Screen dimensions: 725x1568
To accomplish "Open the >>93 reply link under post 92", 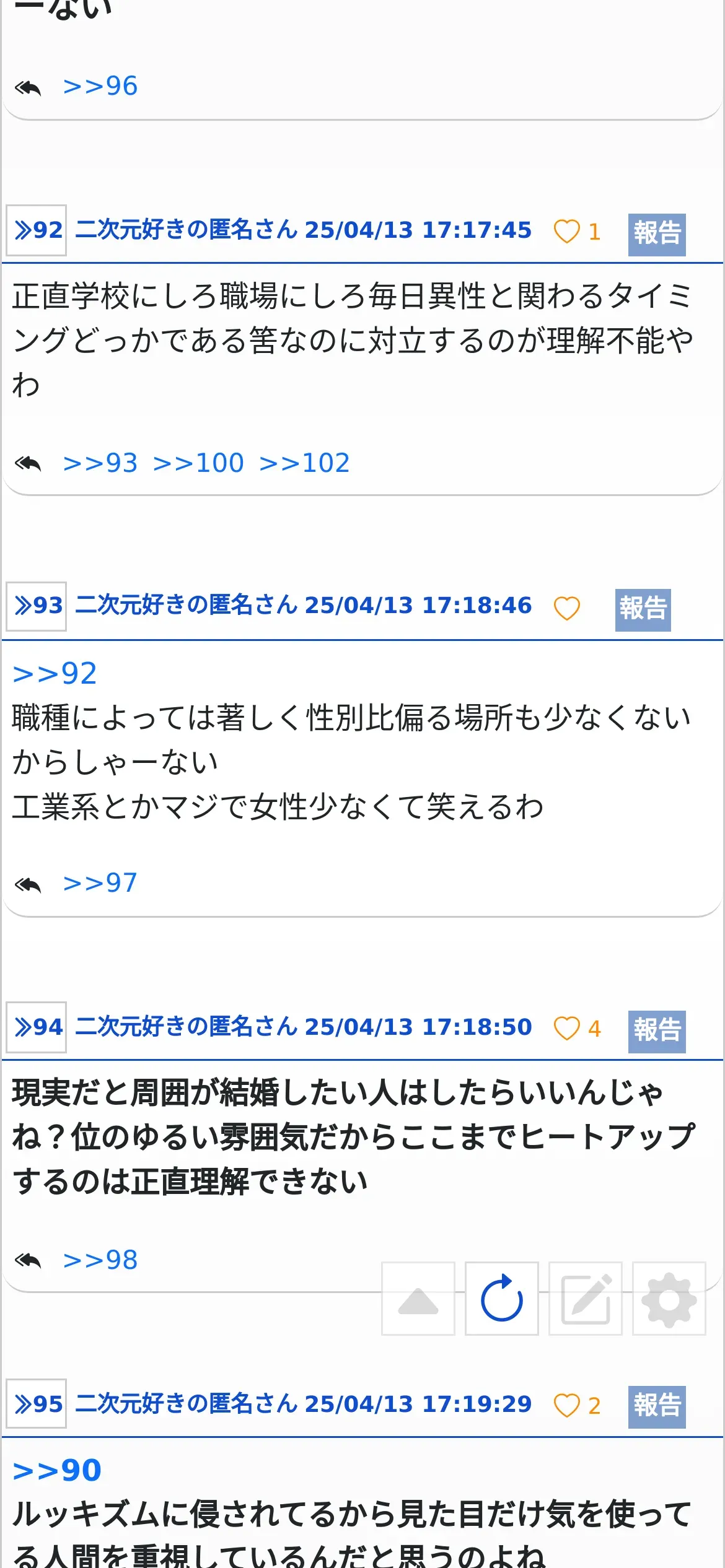I will 100,463.
